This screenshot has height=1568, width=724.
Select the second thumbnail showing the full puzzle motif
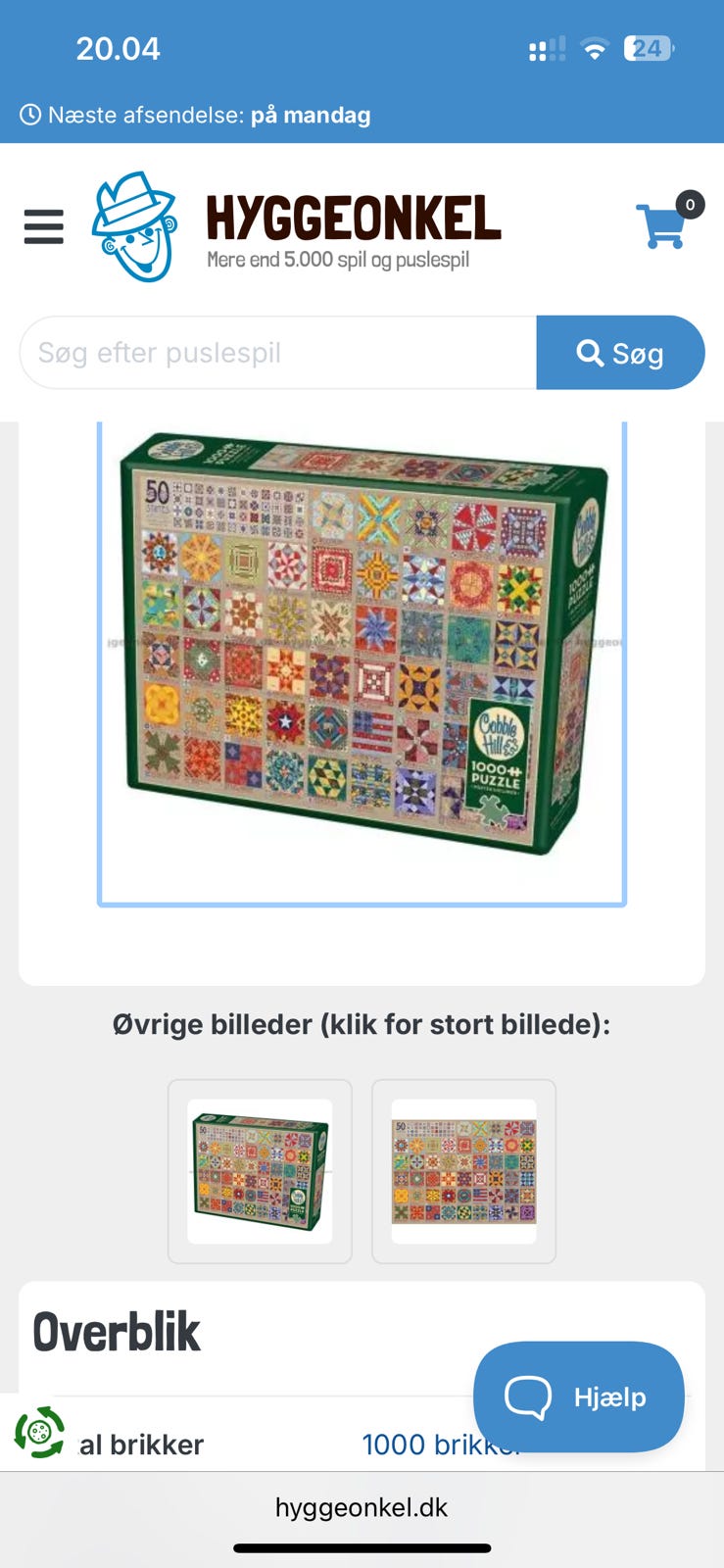[463, 1172]
